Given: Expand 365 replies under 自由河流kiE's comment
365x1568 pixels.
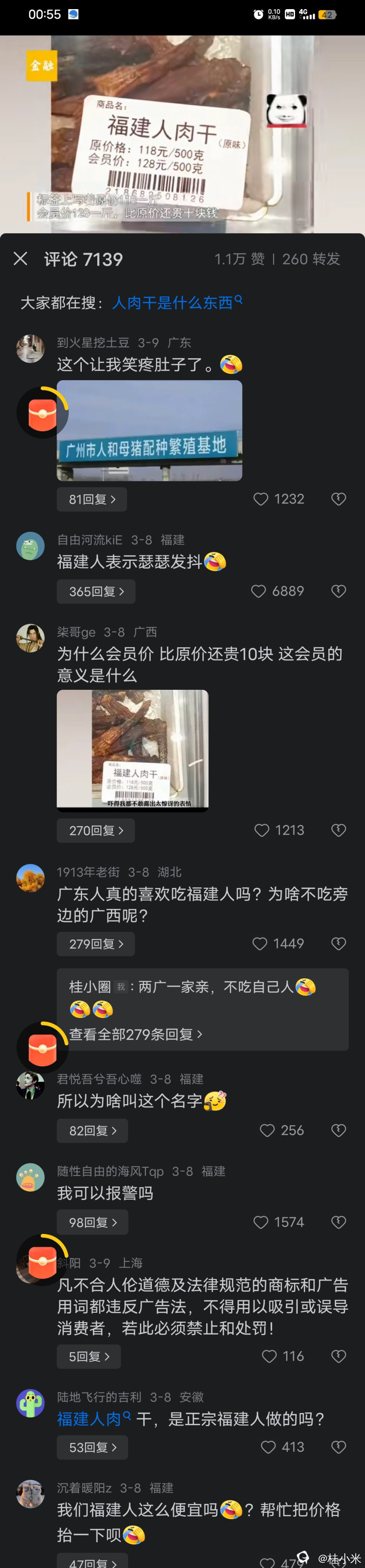Looking at the screenshot, I should (96, 591).
